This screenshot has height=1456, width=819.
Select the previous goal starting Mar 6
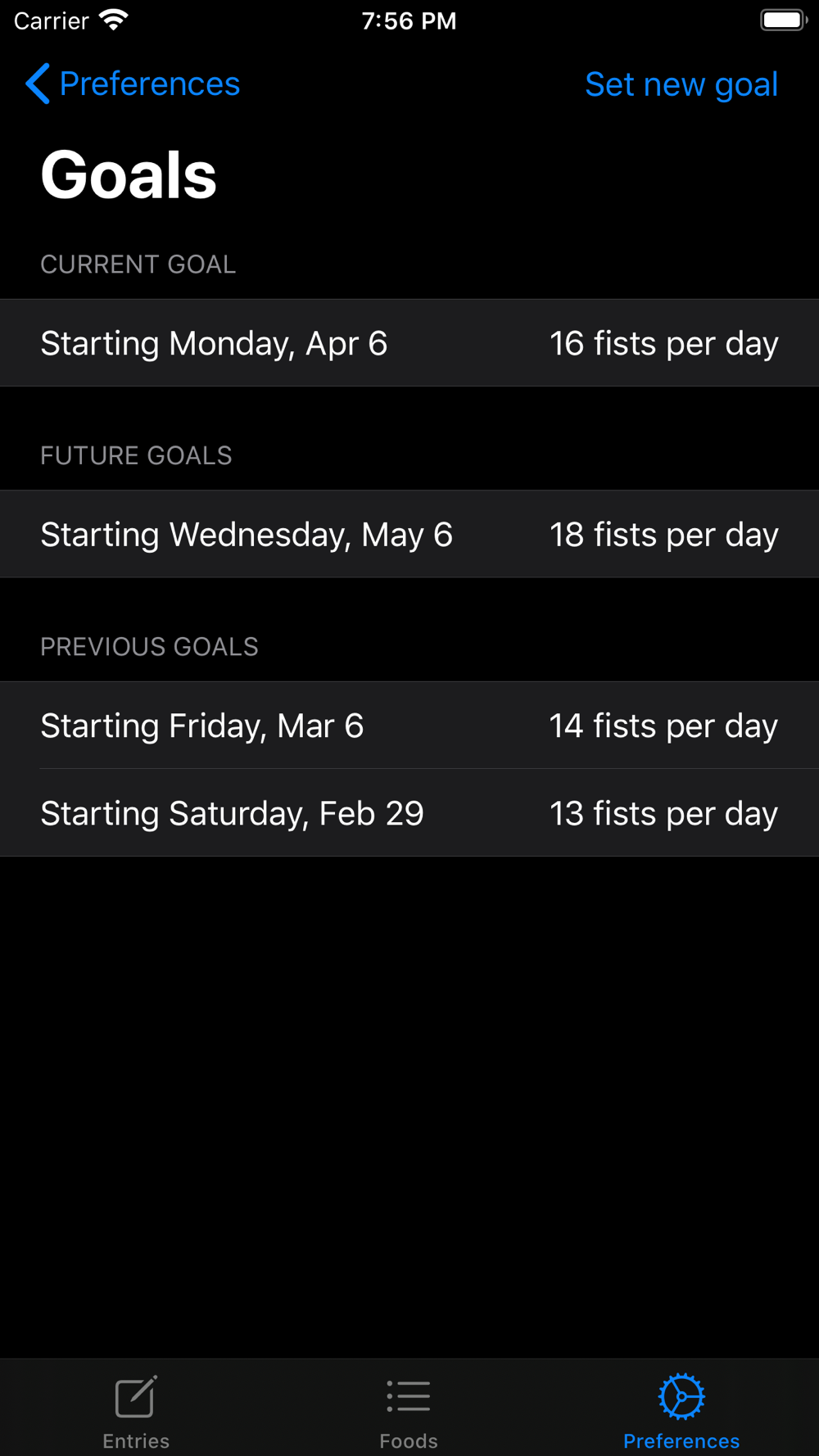409,726
